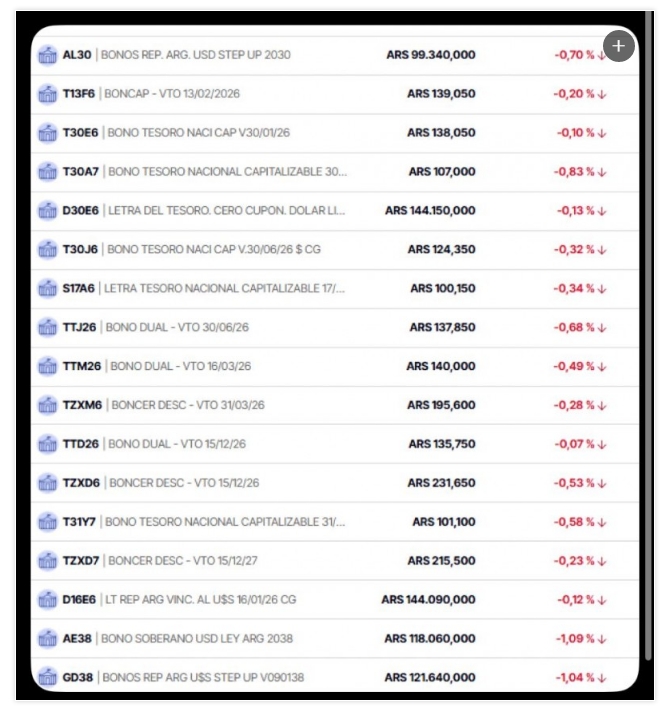660x708 pixels.
Task: Tap the plus add button
Action: [619, 46]
